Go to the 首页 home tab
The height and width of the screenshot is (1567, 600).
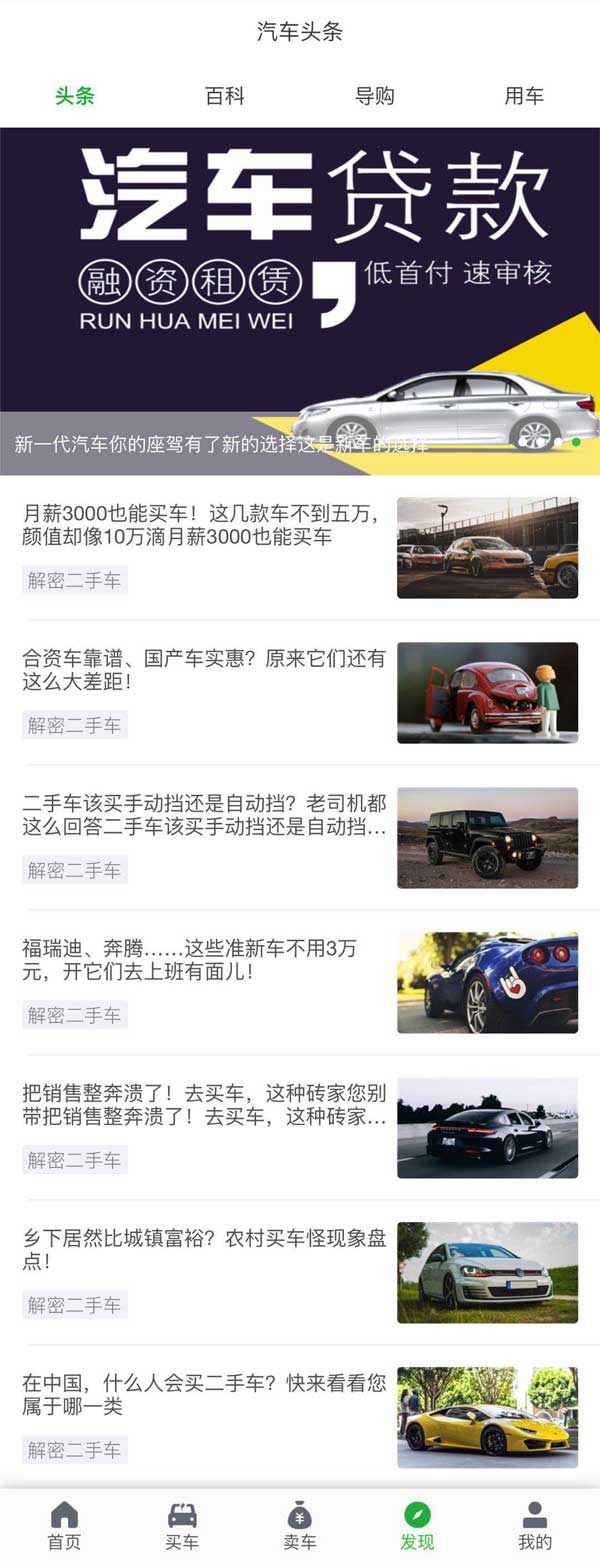(64, 1526)
